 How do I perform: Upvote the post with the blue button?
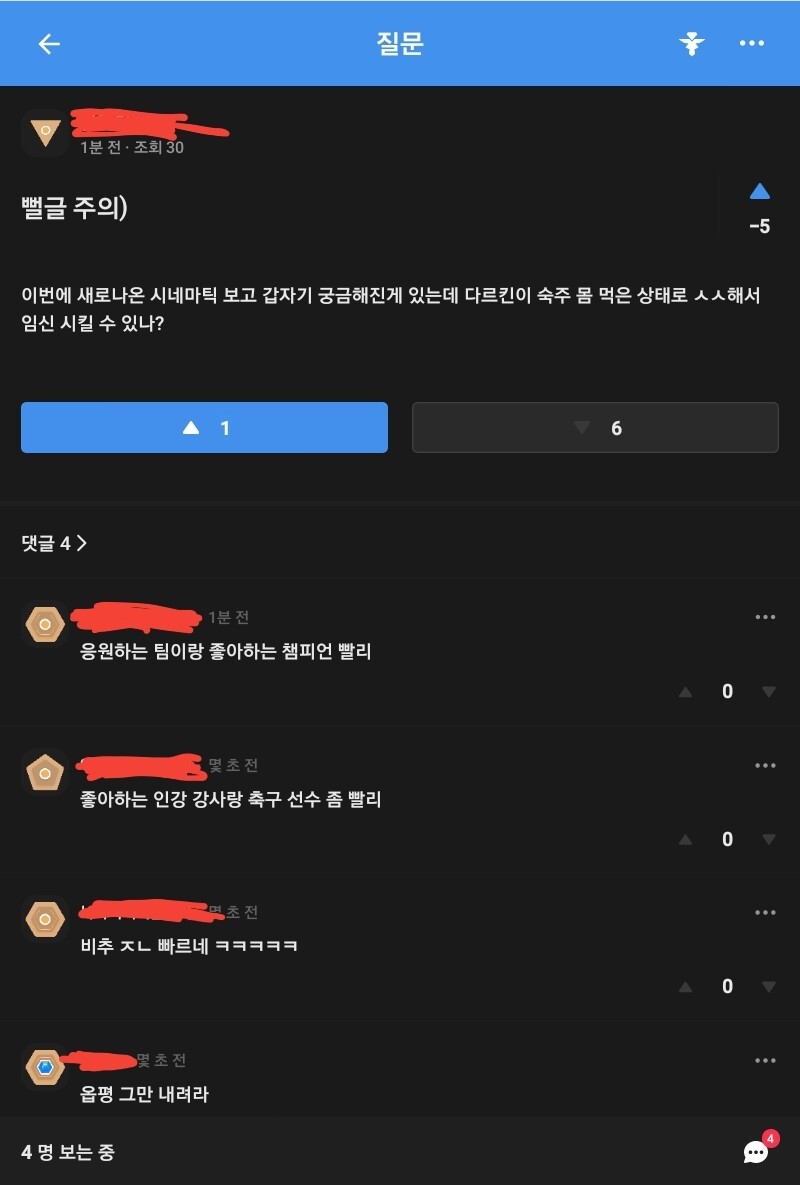[x=204, y=428]
